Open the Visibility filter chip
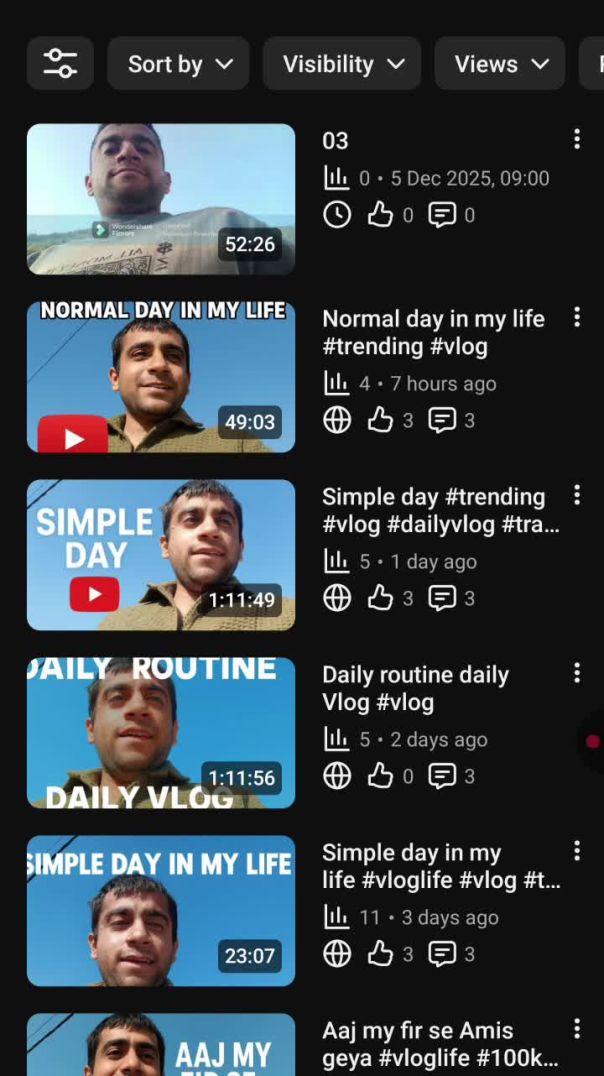This screenshot has width=604, height=1076. (x=342, y=64)
